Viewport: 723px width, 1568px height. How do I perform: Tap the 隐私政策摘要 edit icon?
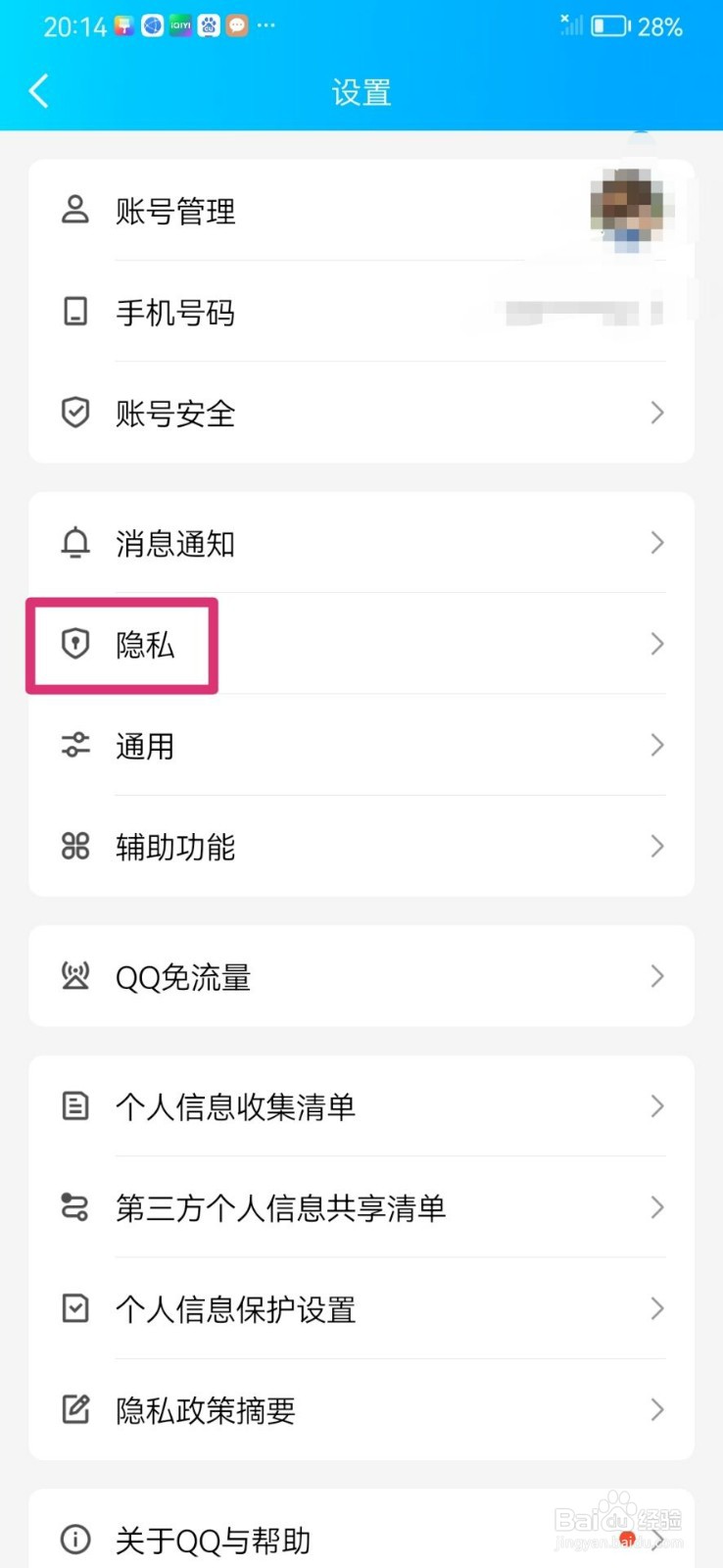pyautogui.click(x=74, y=1410)
